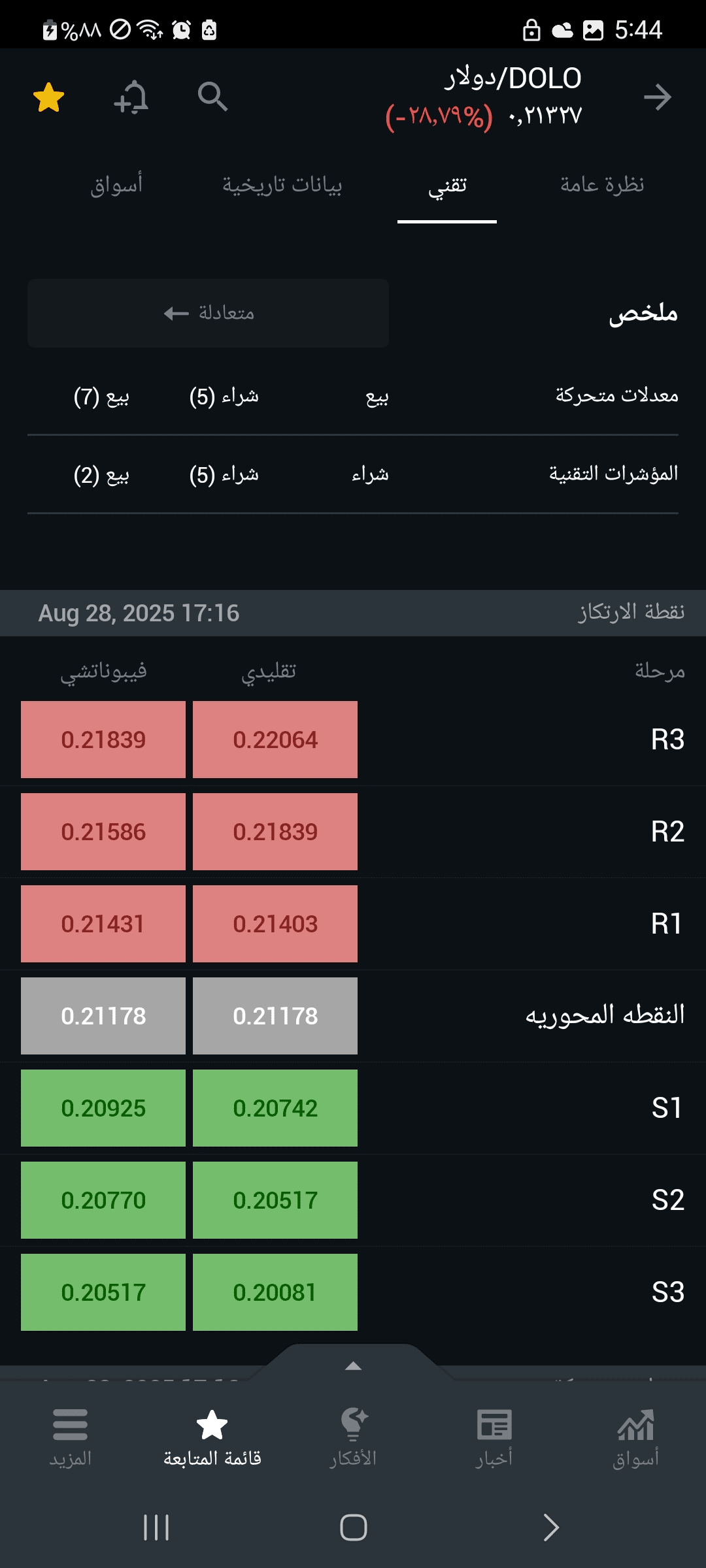Screen dimensions: 706x1568
Task: Open recent apps from navigation bar
Action: (156, 1527)
